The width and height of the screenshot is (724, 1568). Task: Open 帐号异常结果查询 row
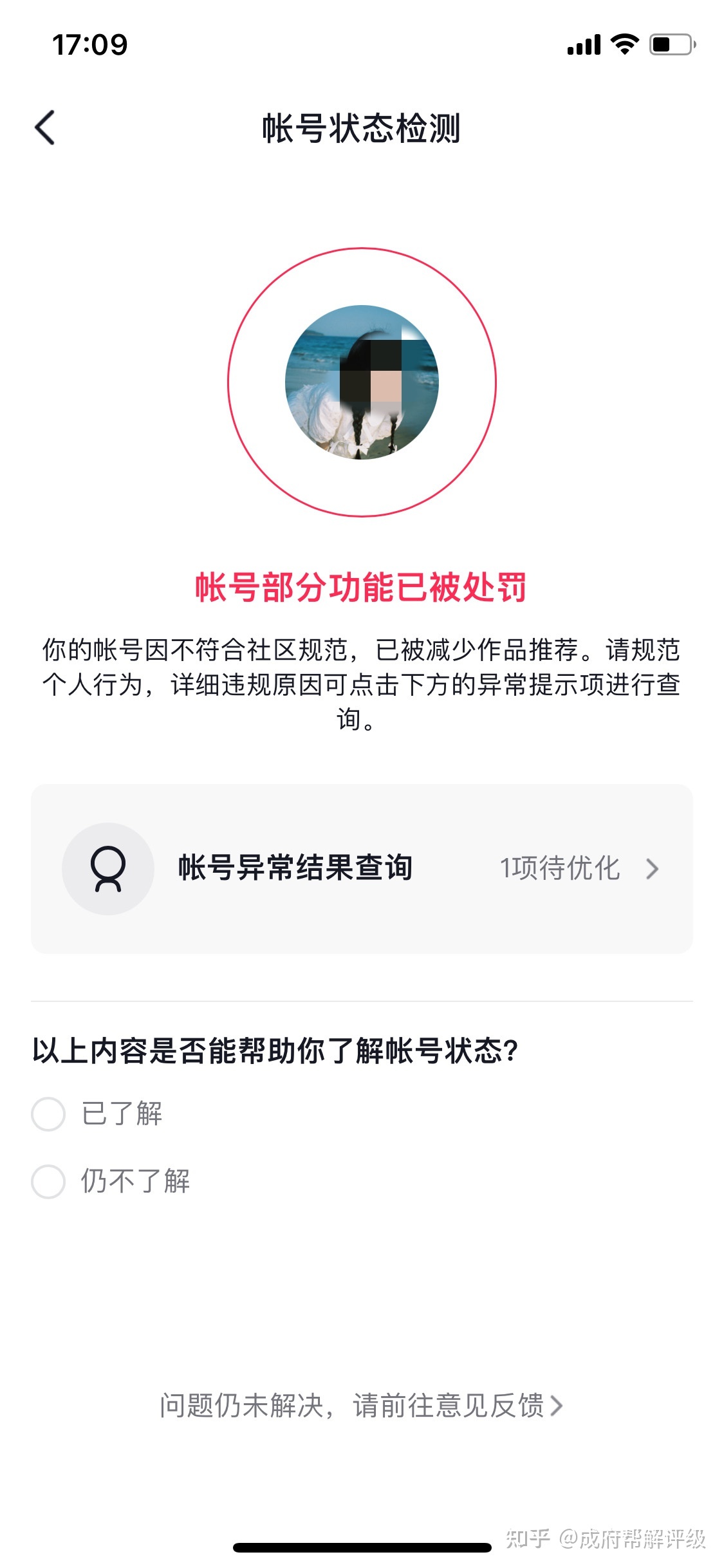(362, 868)
